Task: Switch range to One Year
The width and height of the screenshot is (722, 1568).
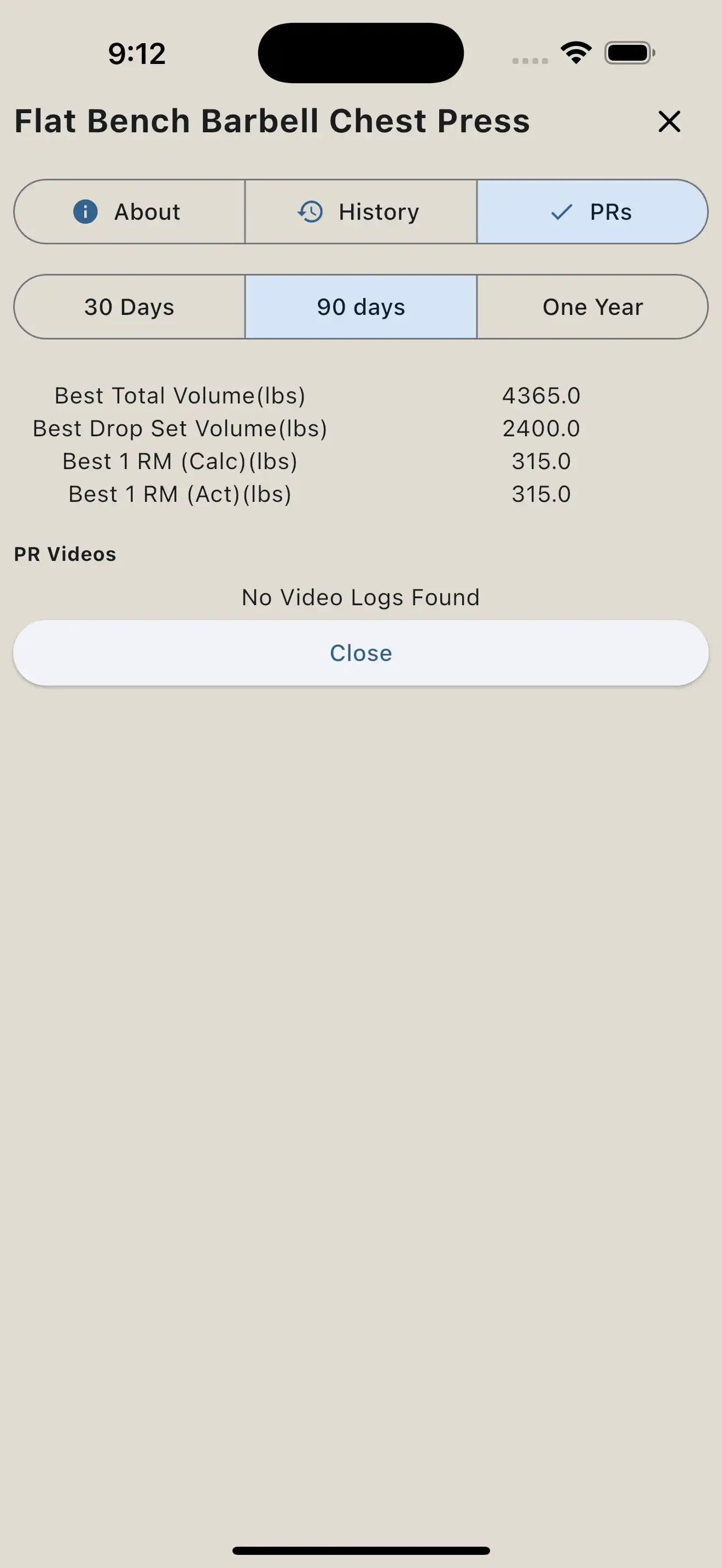Action: [592, 307]
